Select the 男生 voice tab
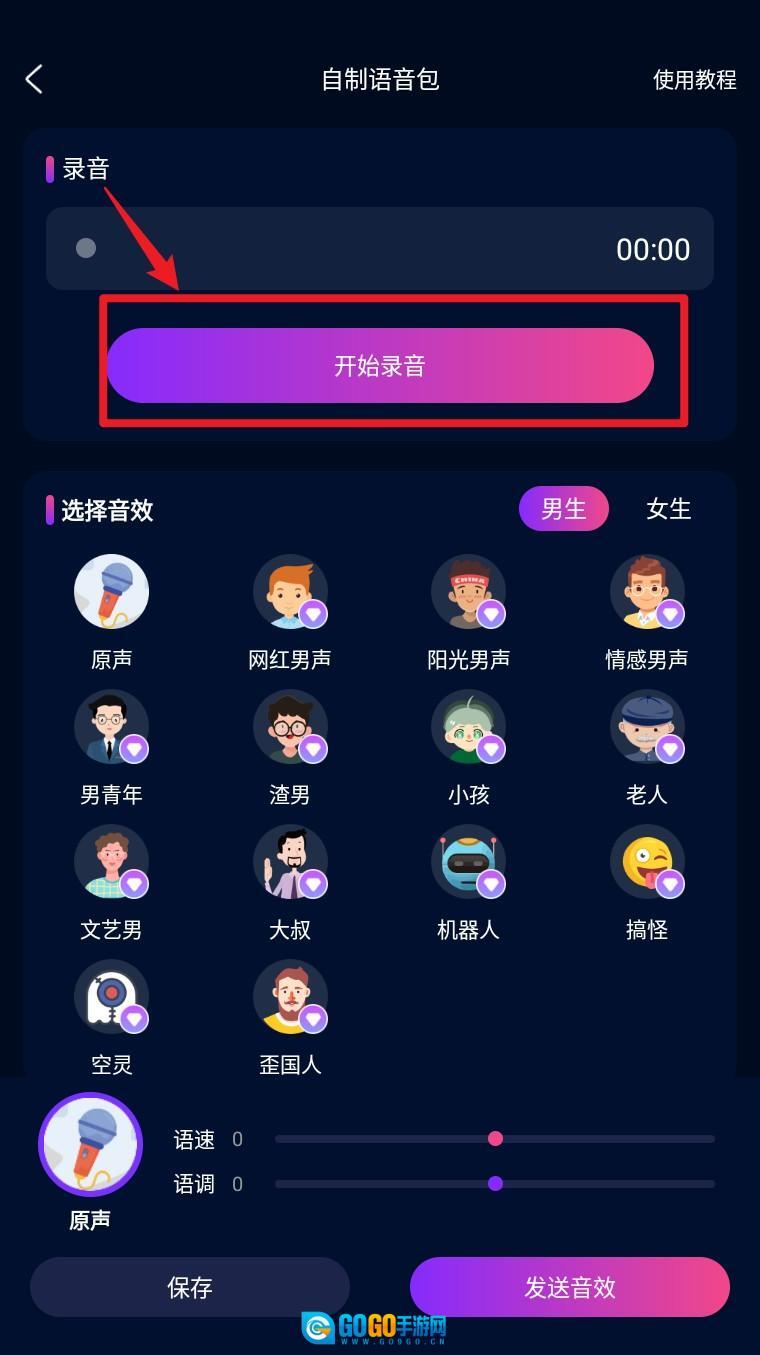The height and width of the screenshot is (1355, 760). (563, 509)
